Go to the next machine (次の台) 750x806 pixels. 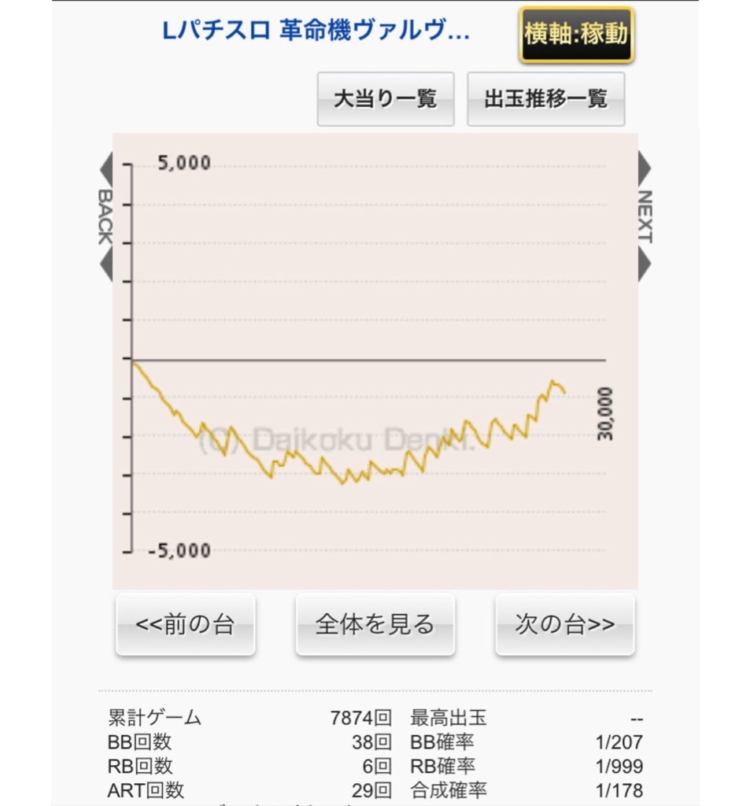click(x=564, y=625)
